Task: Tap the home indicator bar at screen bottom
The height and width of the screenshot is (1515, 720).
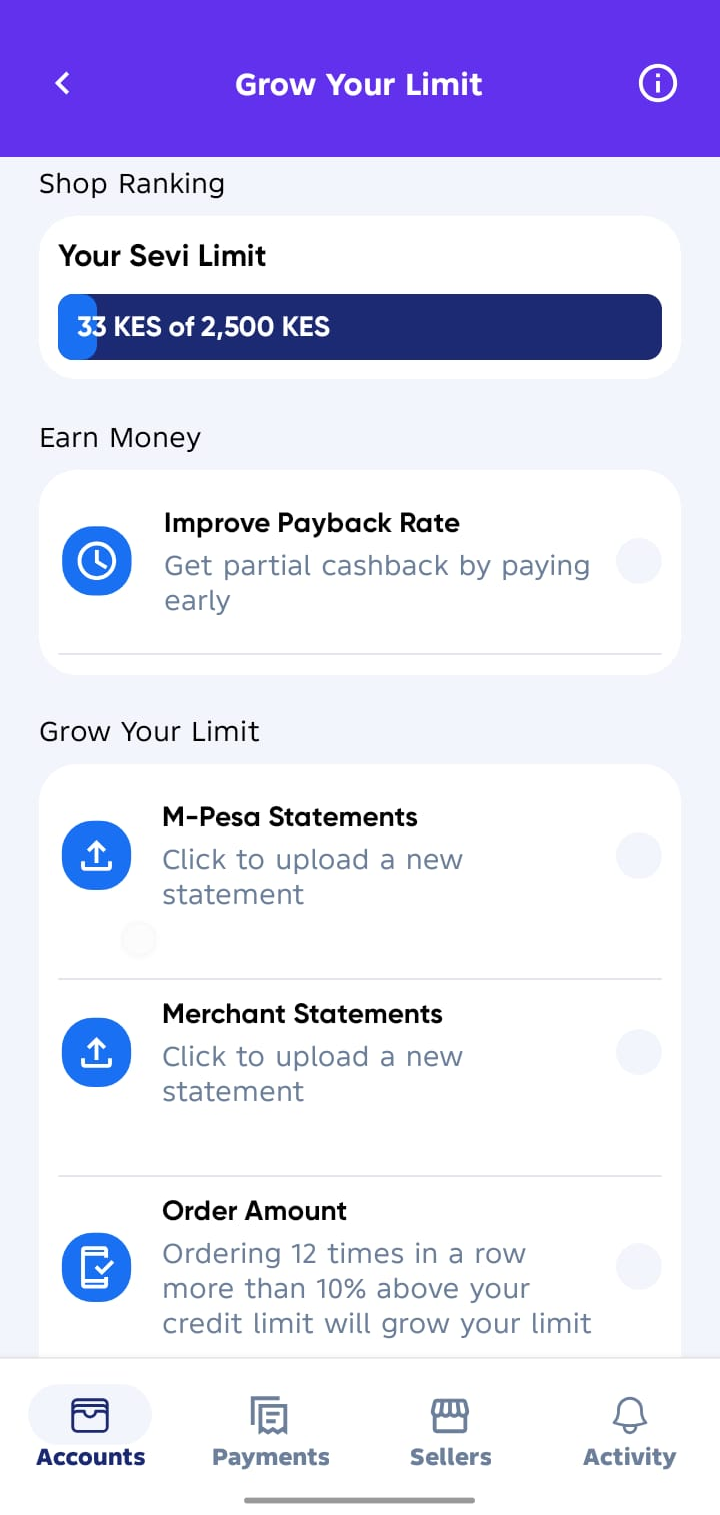Action: [x=360, y=1500]
